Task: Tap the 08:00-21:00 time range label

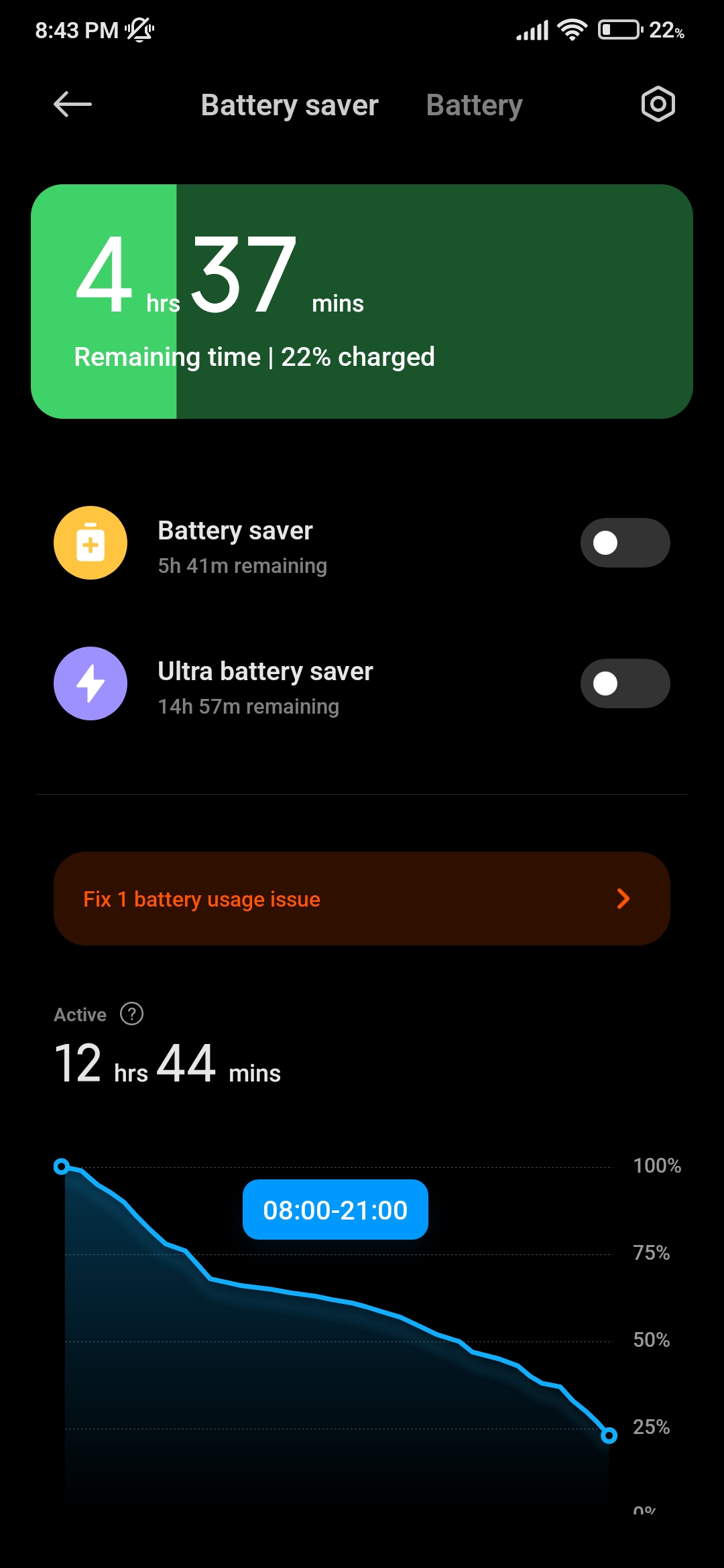Action: (x=335, y=1210)
